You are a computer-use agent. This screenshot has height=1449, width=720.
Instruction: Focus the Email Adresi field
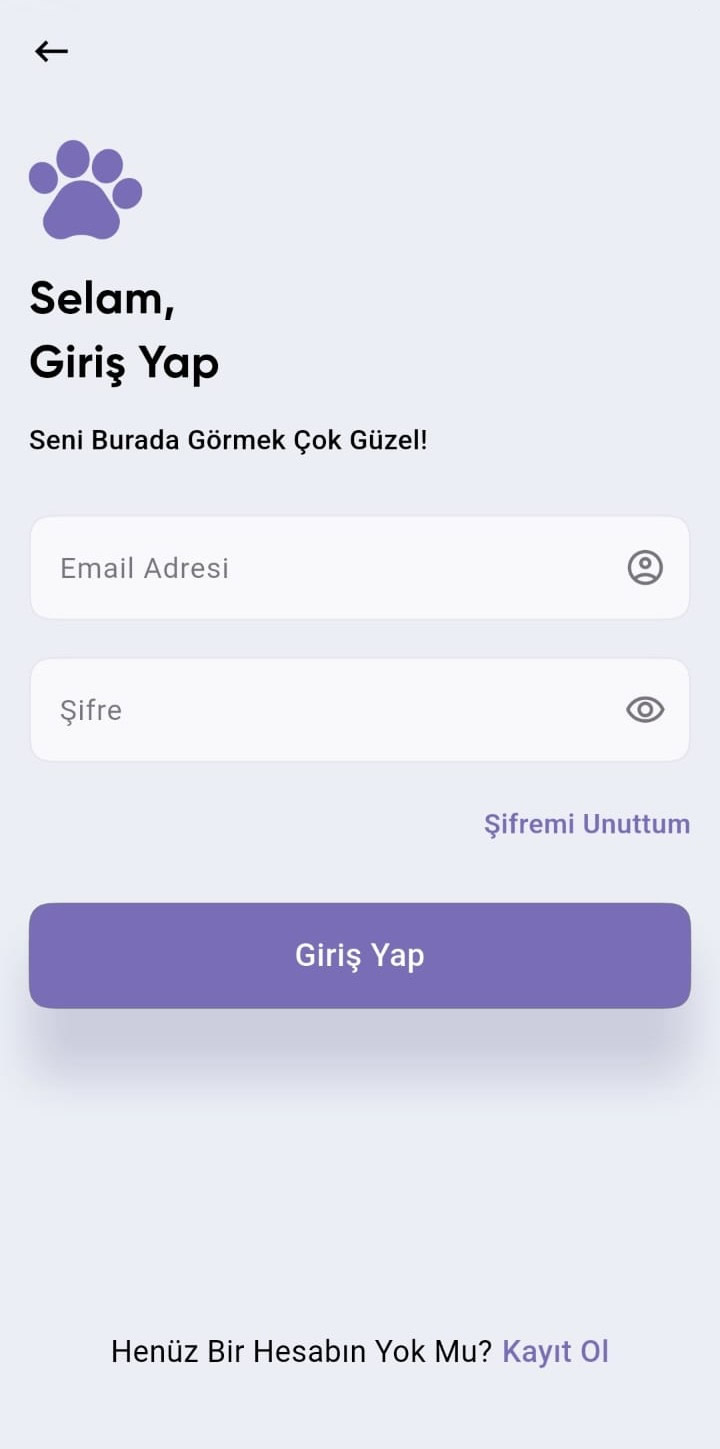coord(360,568)
